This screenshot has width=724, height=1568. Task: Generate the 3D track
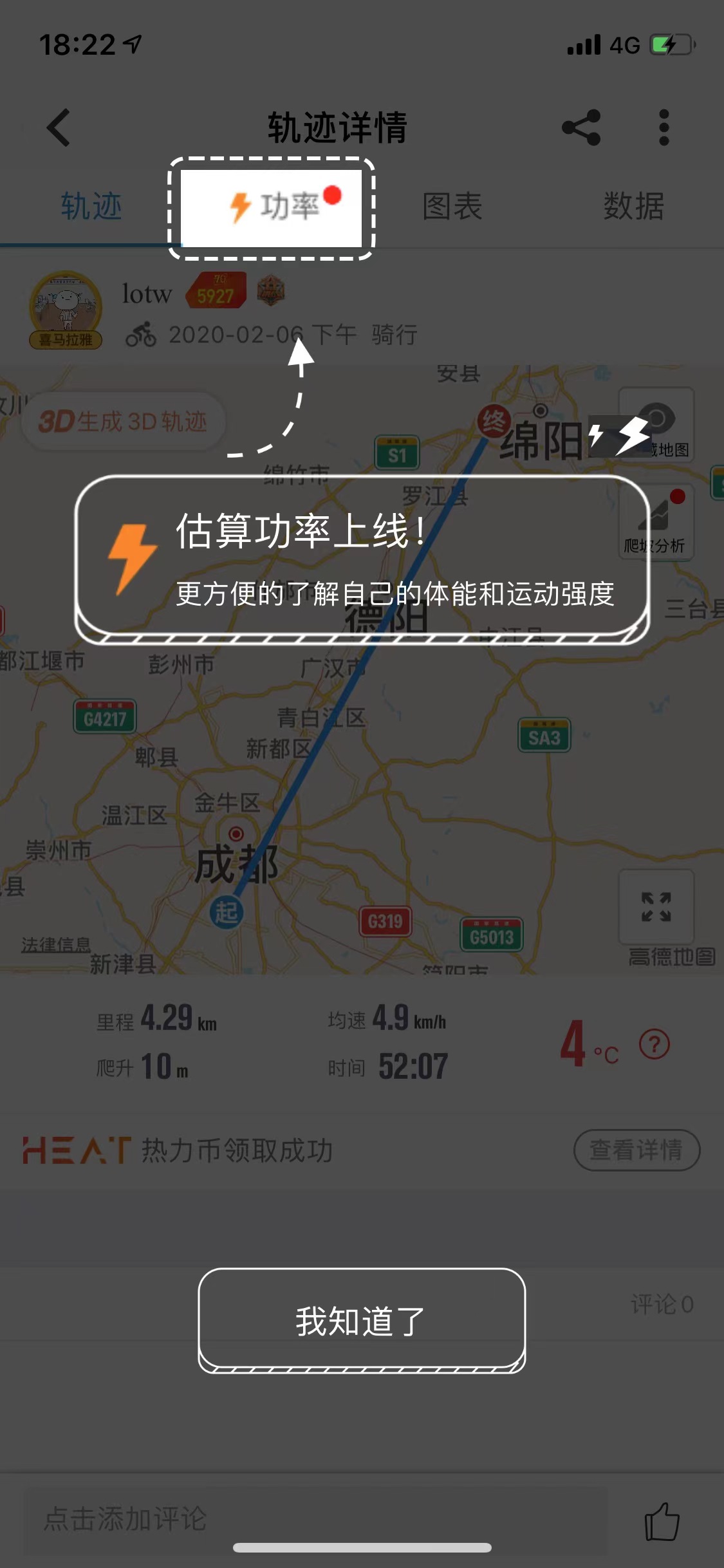(x=124, y=422)
